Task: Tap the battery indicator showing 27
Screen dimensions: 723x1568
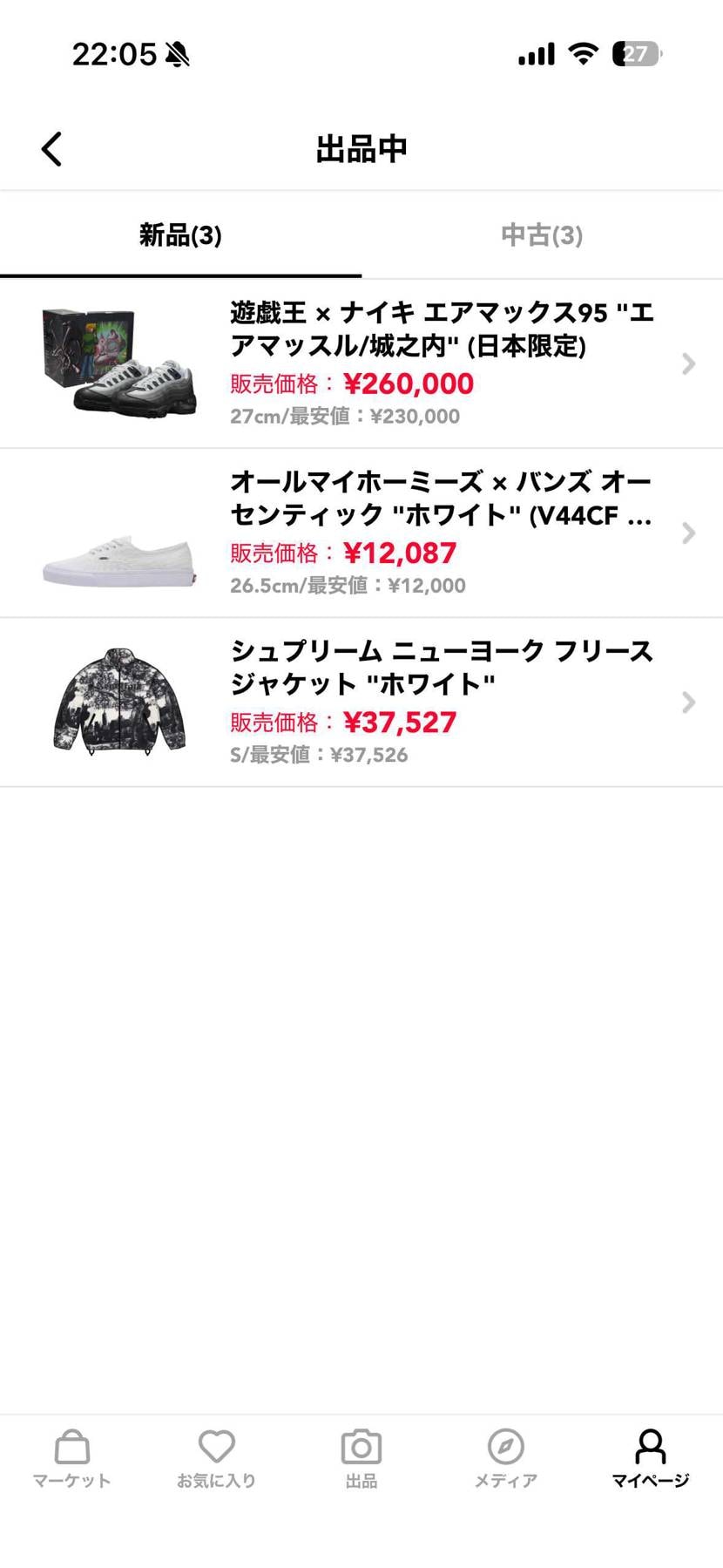Action: pos(635,54)
